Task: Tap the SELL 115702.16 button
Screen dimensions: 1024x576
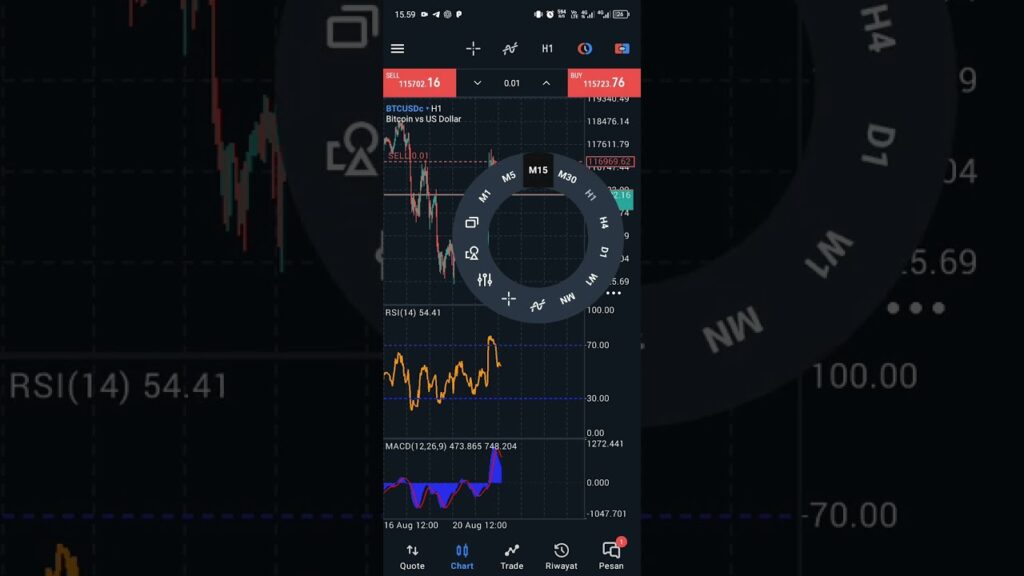Action: 419,83
